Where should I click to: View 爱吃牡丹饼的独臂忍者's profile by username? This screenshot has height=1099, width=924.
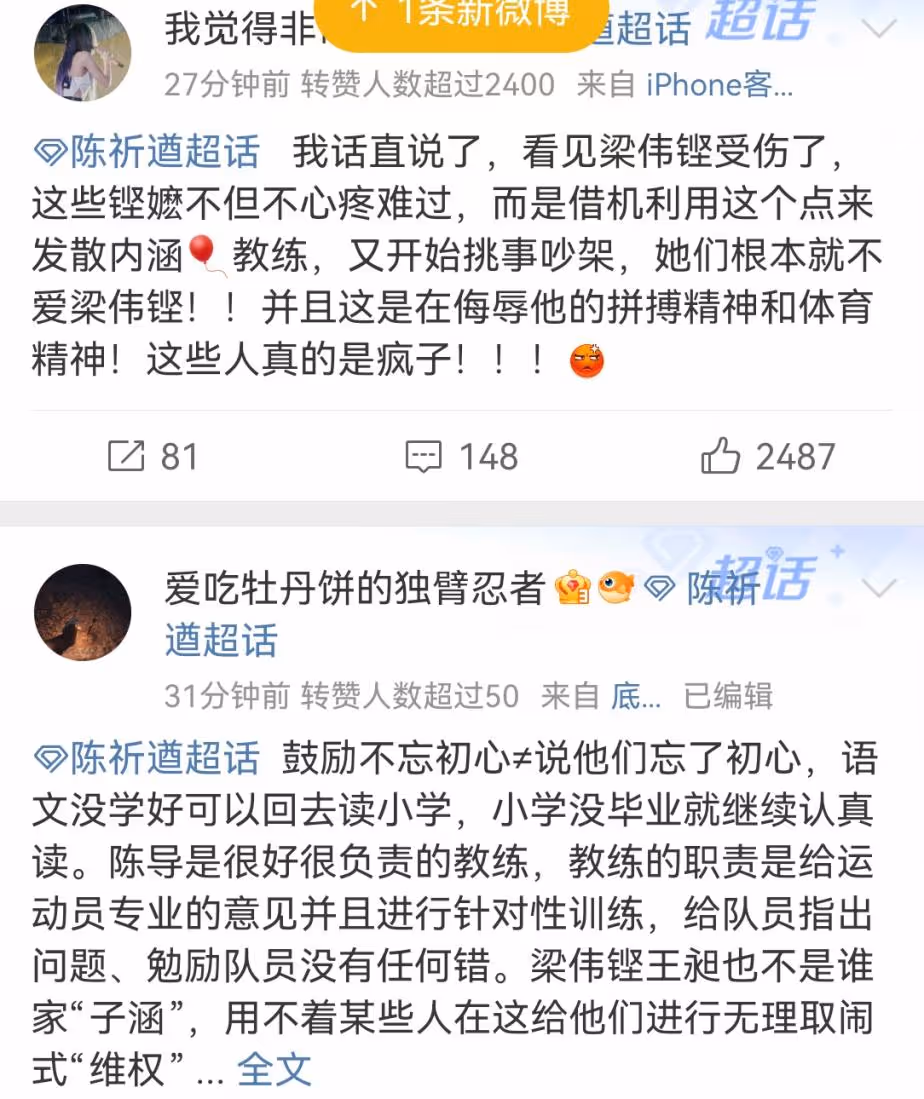click(x=354, y=589)
